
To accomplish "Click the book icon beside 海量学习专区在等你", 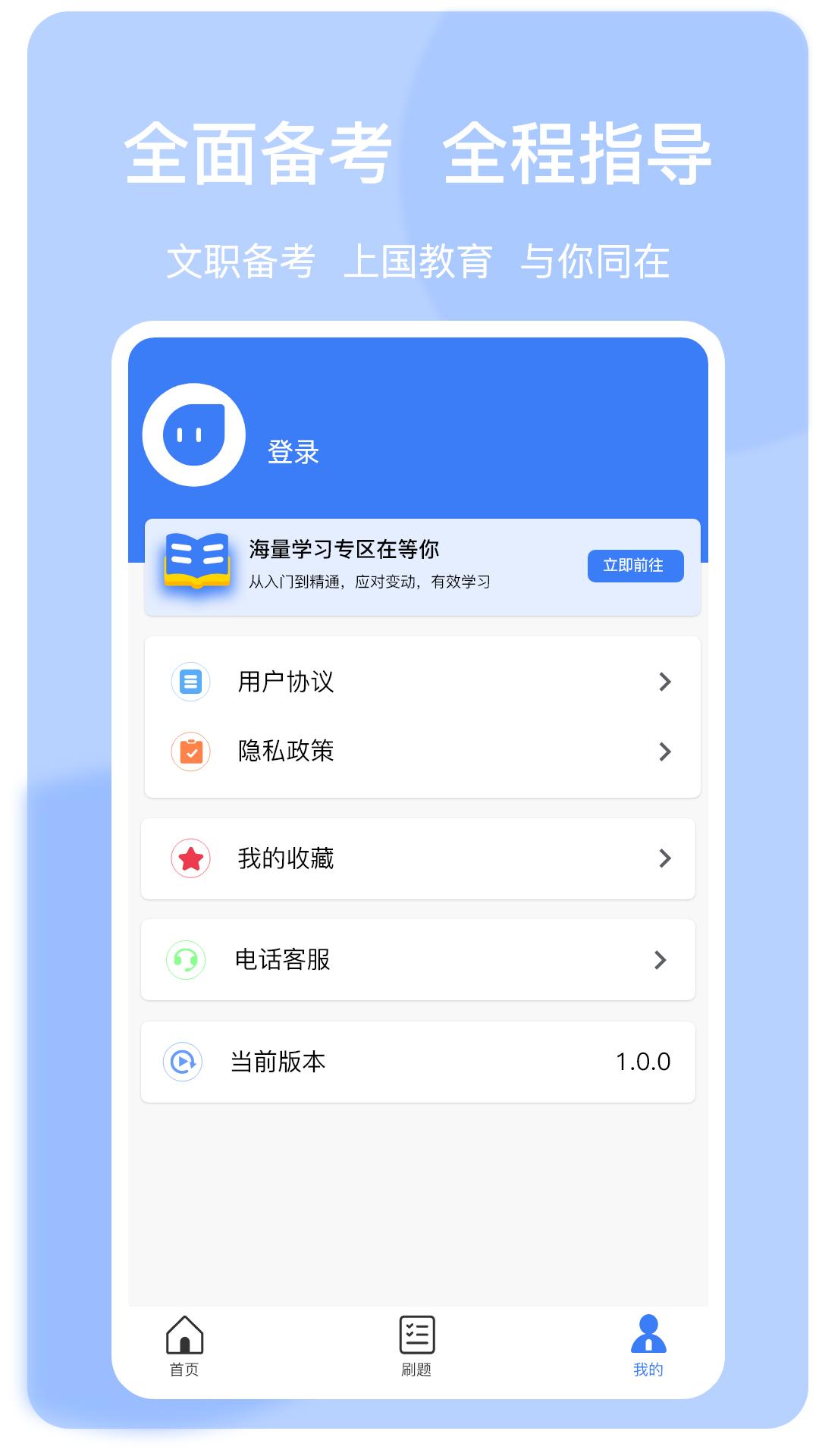I will pyautogui.click(x=196, y=565).
